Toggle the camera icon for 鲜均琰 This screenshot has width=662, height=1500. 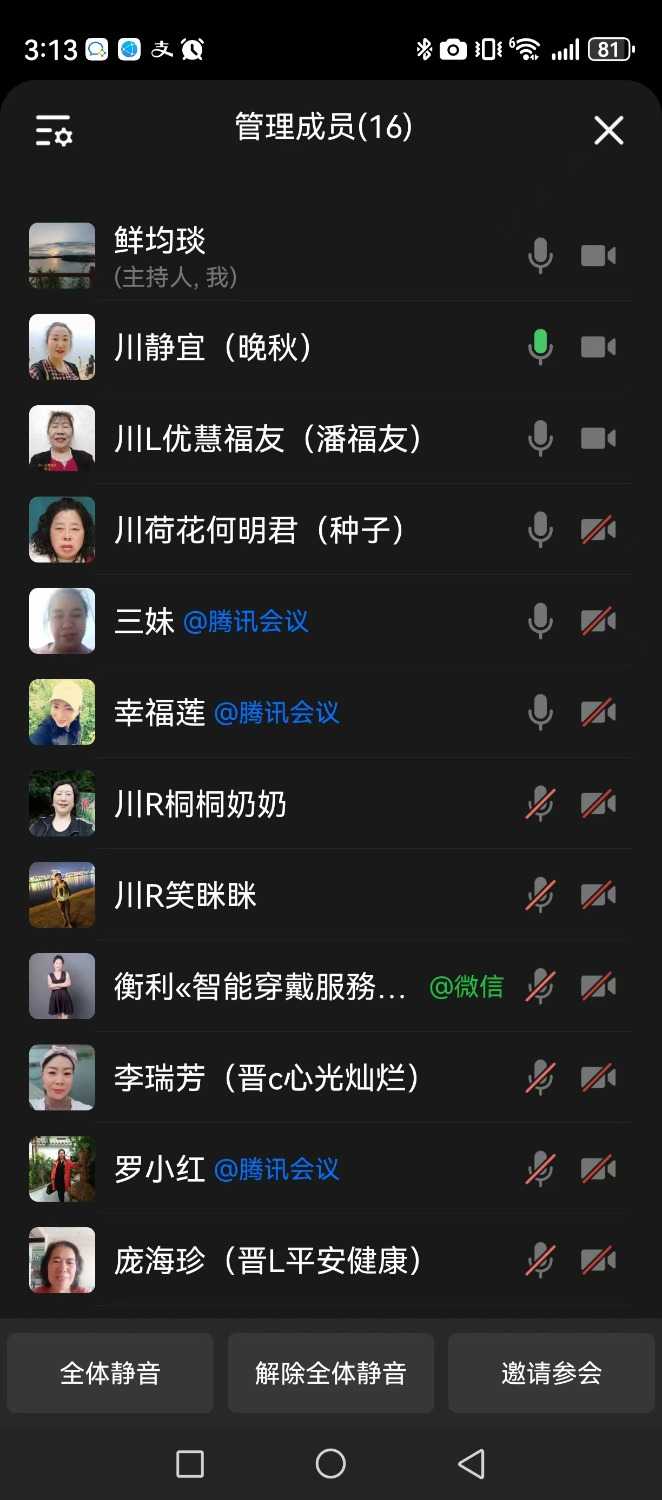click(598, 256)
